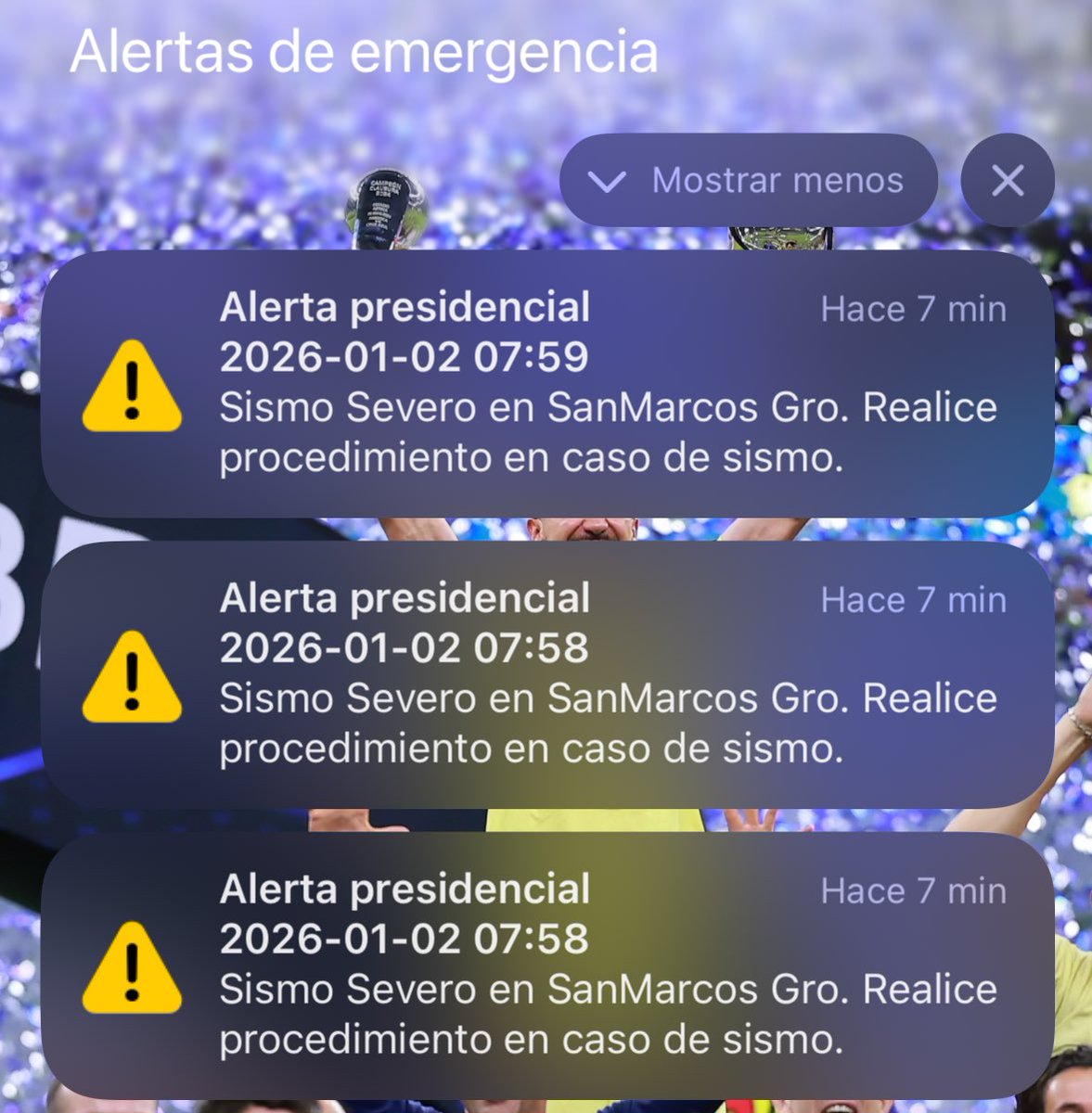Collapse alerts with Mostrar menos
The height and width of the screenshot is (1113, 1092).
[748, 181]
